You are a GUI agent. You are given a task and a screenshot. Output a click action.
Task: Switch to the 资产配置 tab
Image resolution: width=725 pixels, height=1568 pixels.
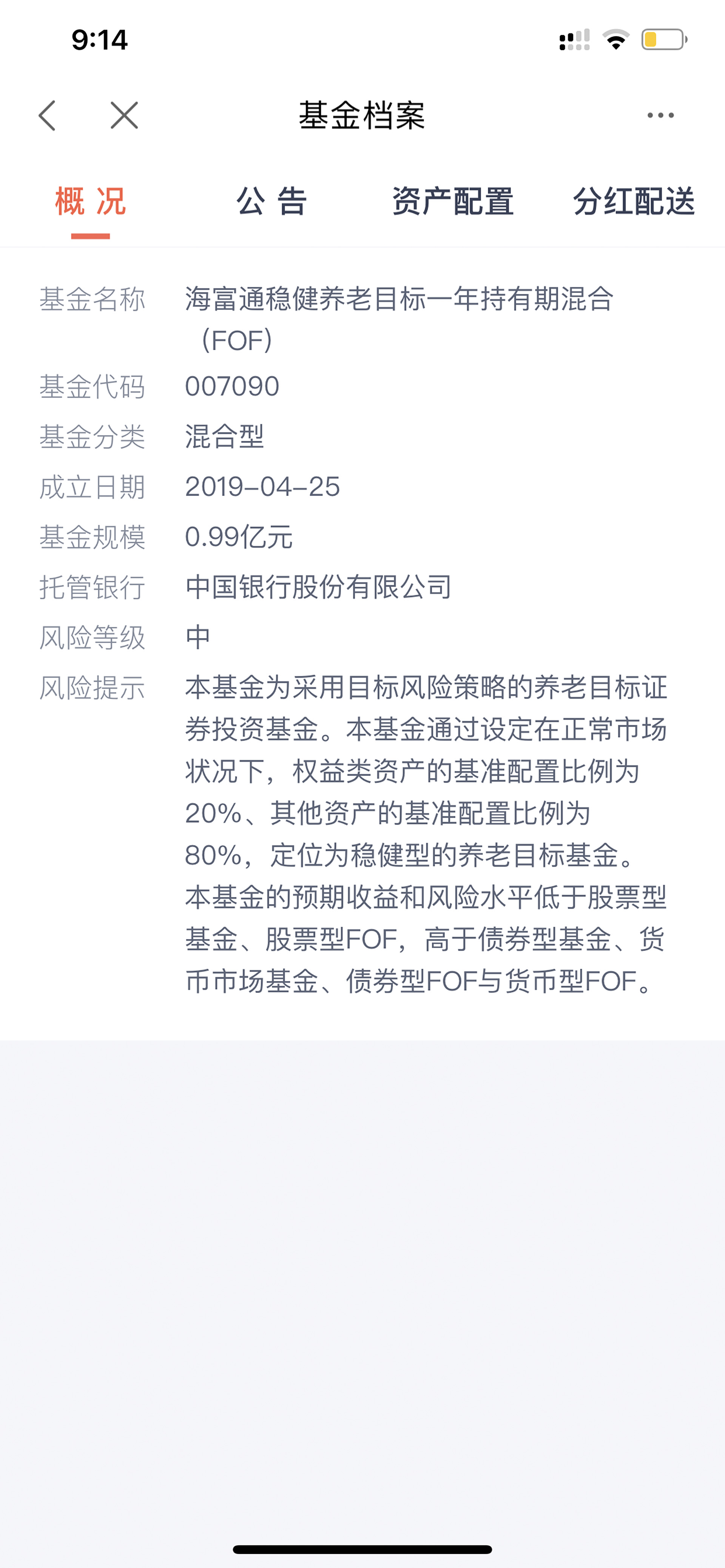(x=453, y=201)
